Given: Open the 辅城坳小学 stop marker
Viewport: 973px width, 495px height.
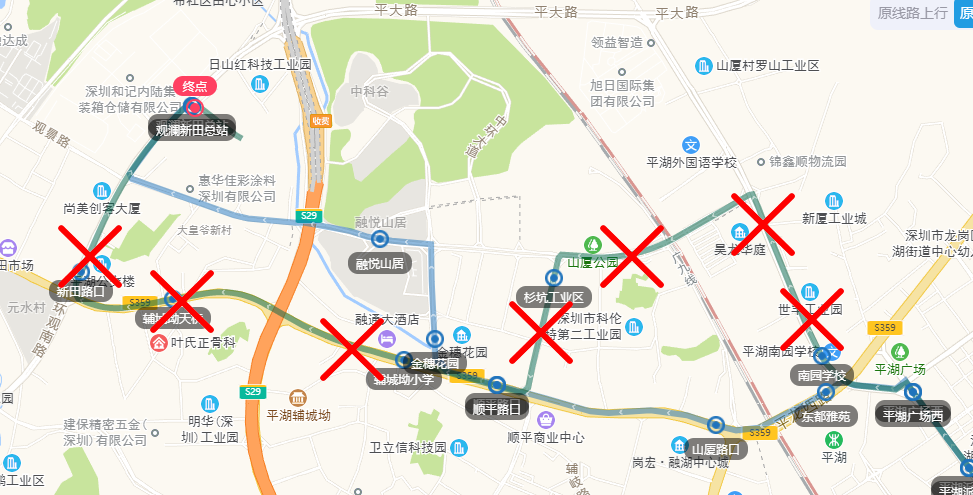Looking at the screenshot, I should (x=404, y=359).
